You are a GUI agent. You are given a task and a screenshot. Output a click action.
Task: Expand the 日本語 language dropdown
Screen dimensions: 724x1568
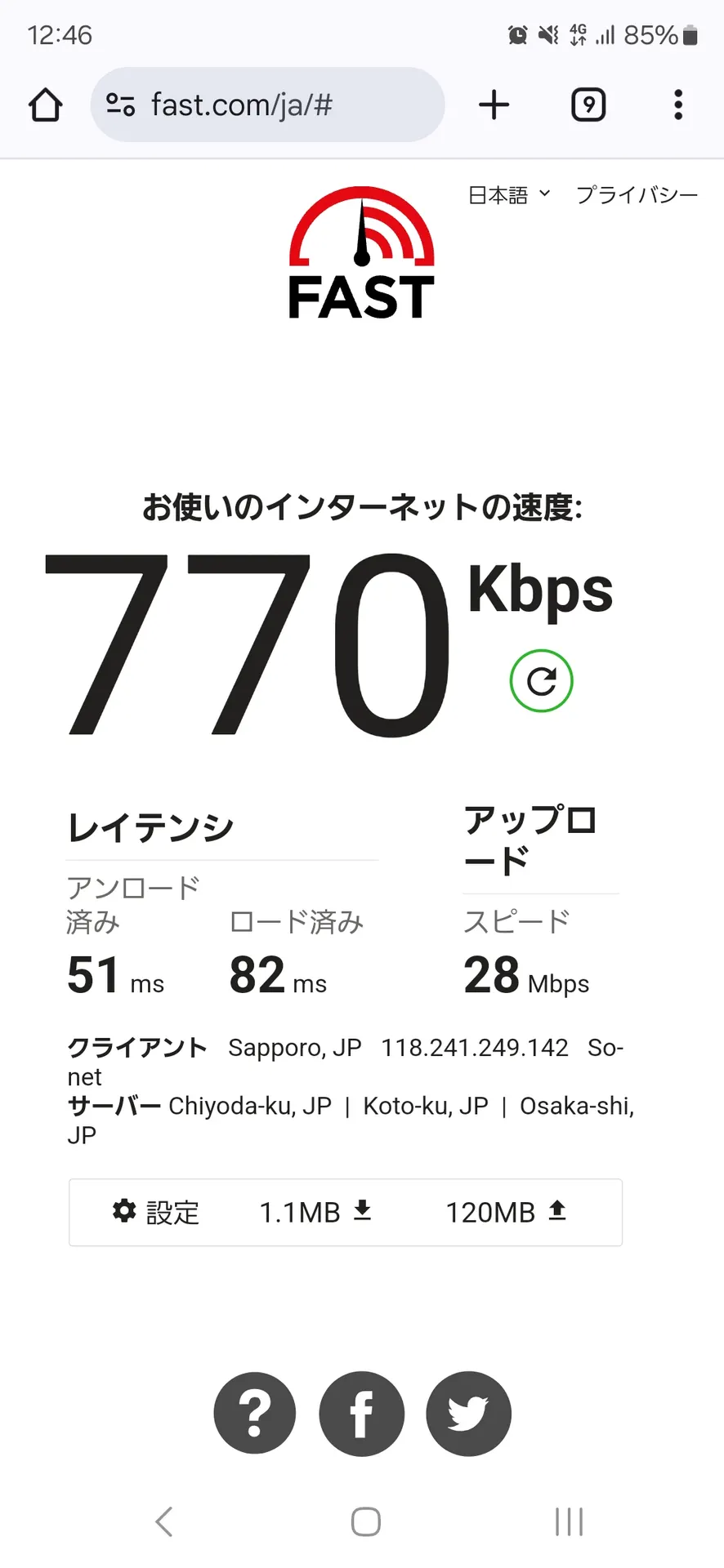click(509, 195)
